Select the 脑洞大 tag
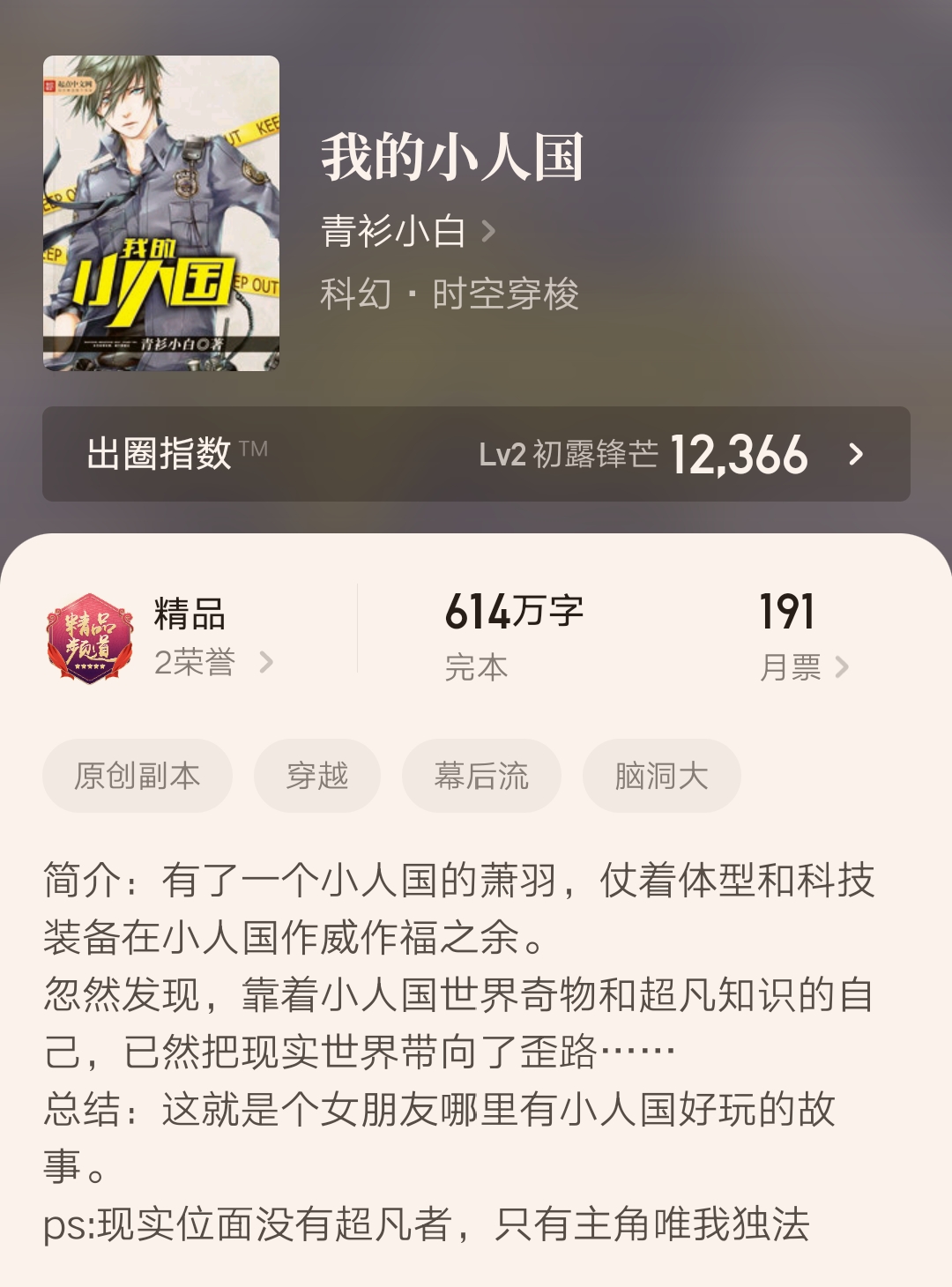Image resolution: width=952 pixels, height=1287 pixels. [661, 775]
